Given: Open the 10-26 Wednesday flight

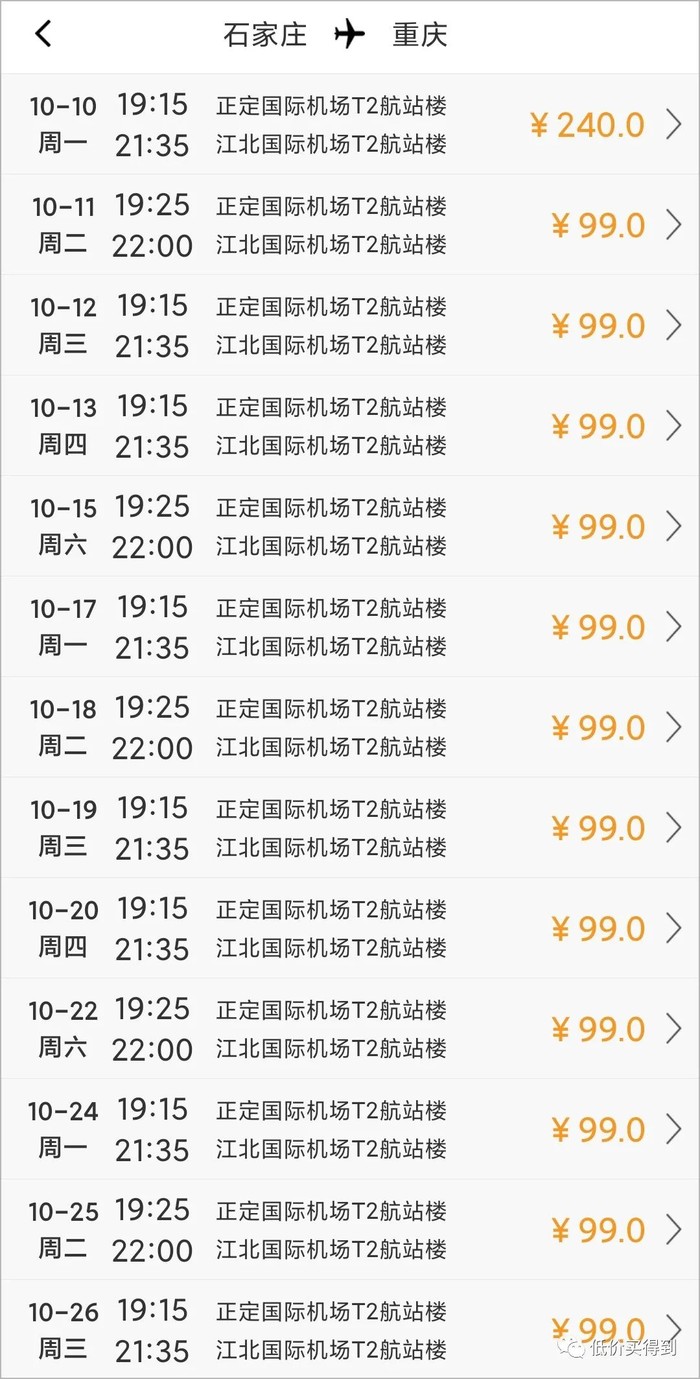Looking at the screenshot, I should click(350, 1330).
